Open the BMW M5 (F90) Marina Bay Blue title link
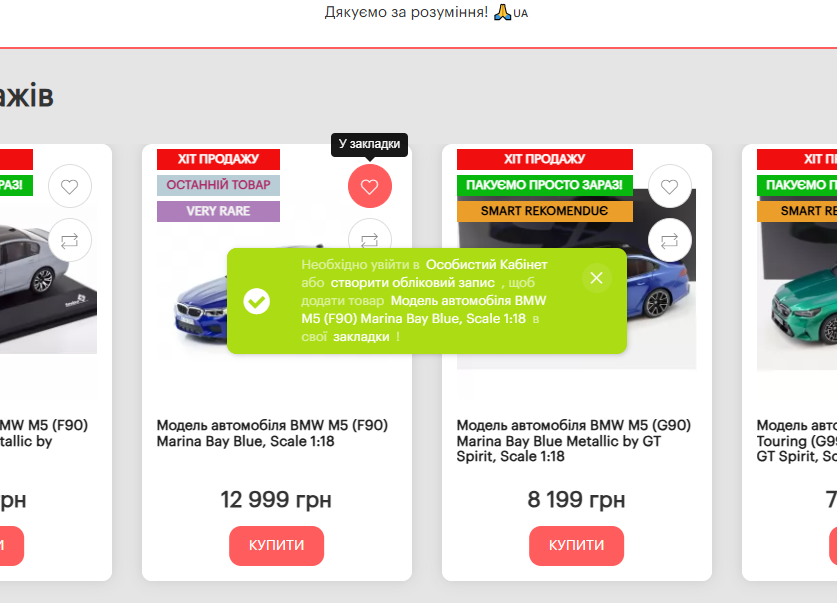Image resolution: width=837 pixels, height=603 pixels. 271,433
